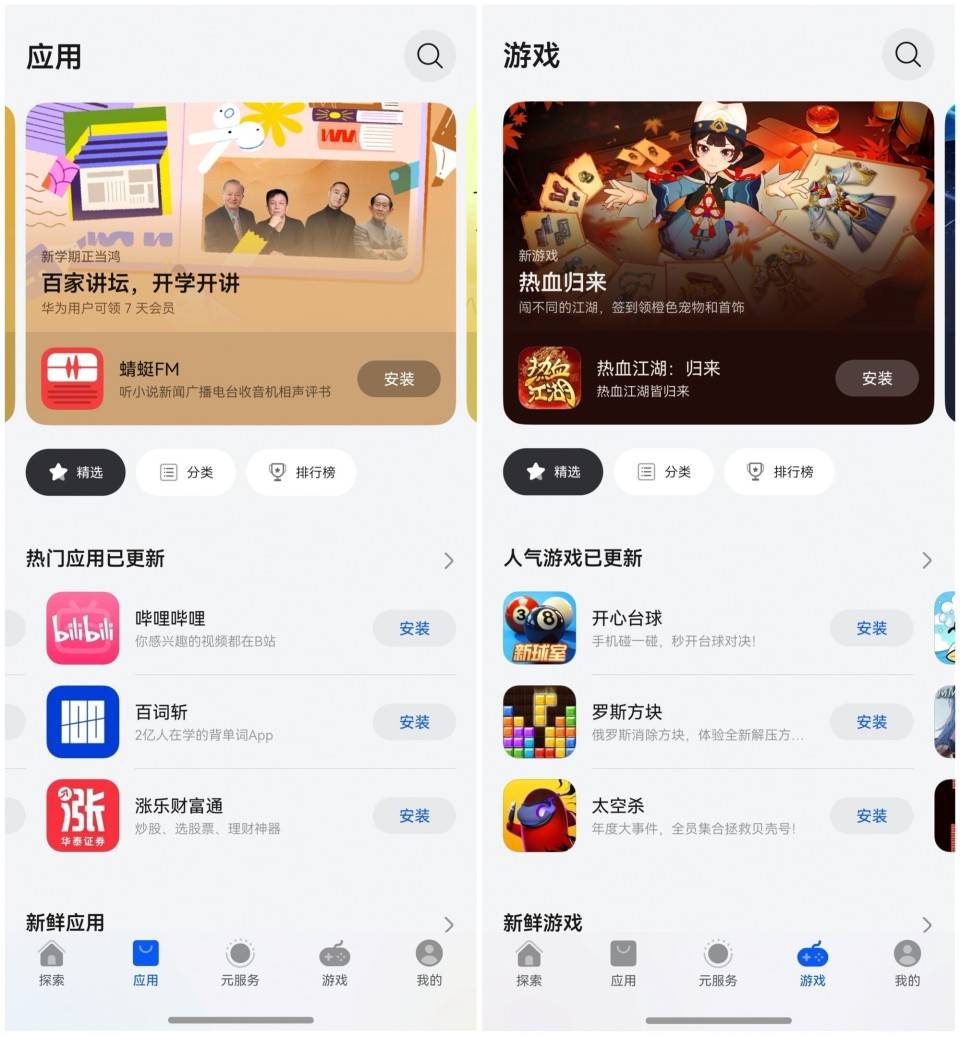Screen dimensions: 960x1037
Task: Expand the 热门应用已更新 section
Action: (448, 560)
